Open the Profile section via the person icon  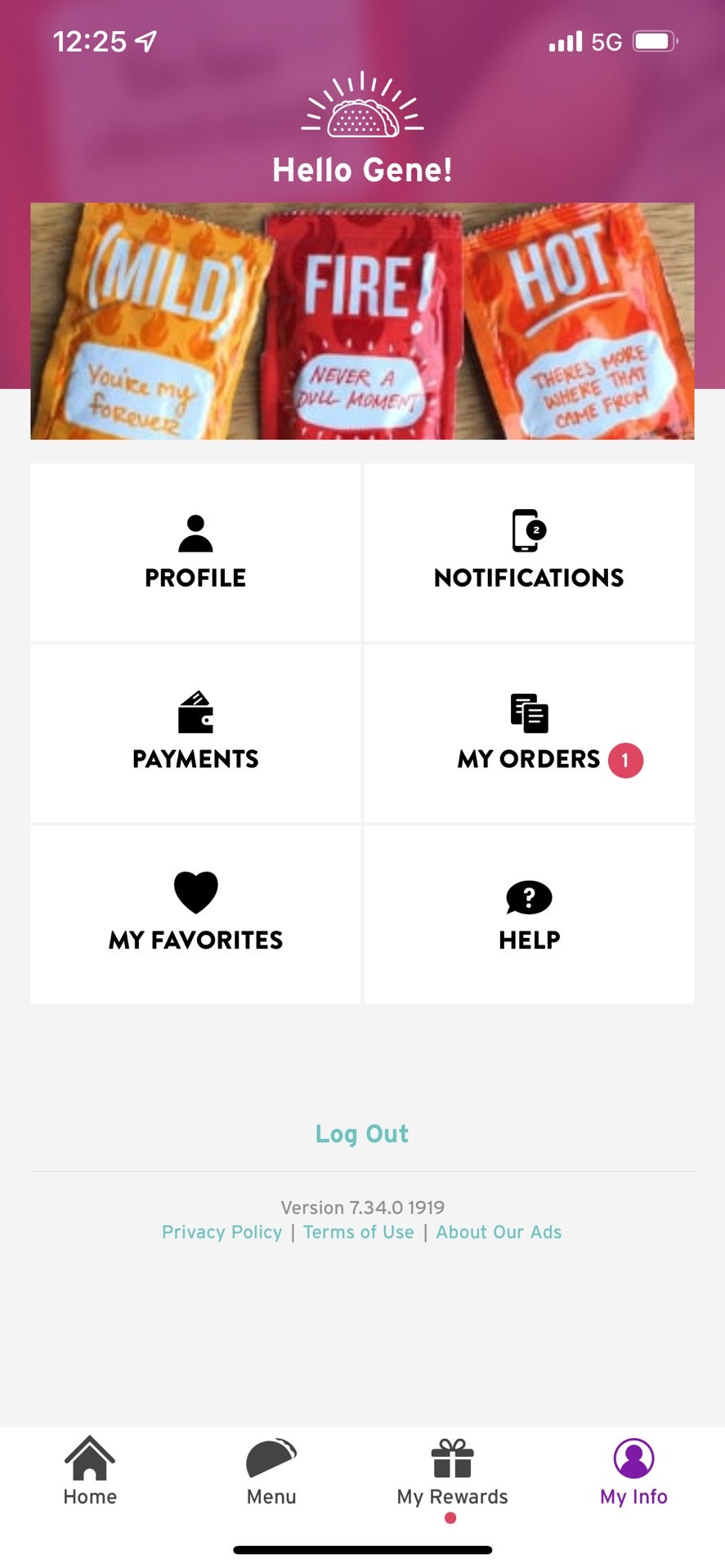[x=195, y=532]
